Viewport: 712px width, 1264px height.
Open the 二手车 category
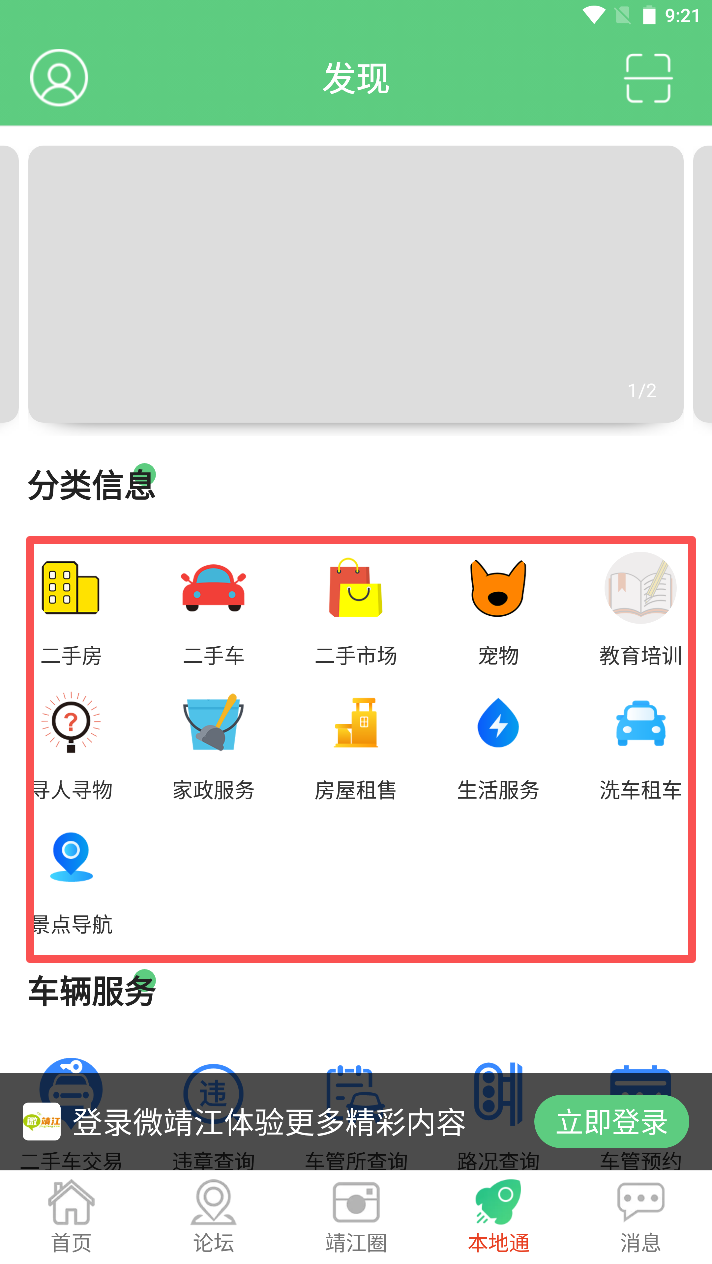[x=213, y=610]
